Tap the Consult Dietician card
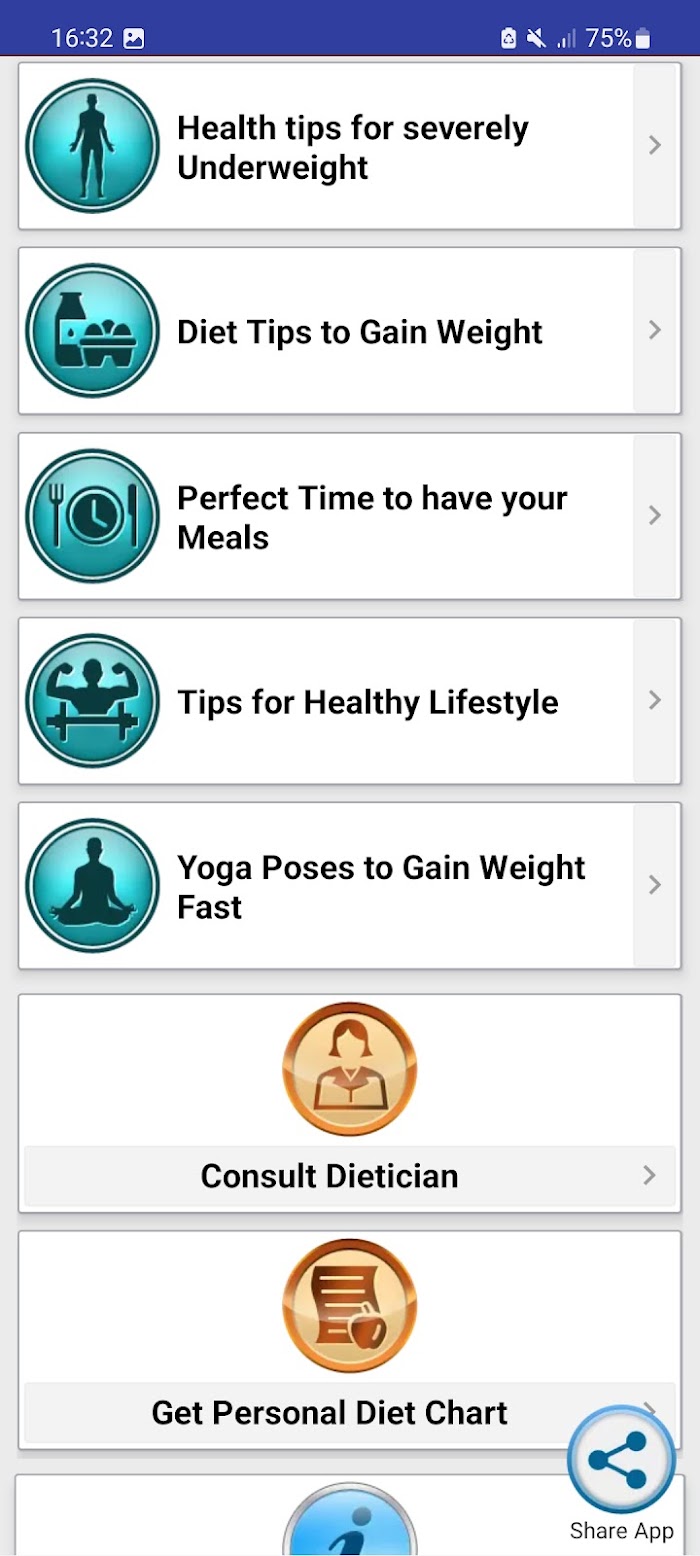Screen dimensions: 700x1556 [x=350, y=1103]
